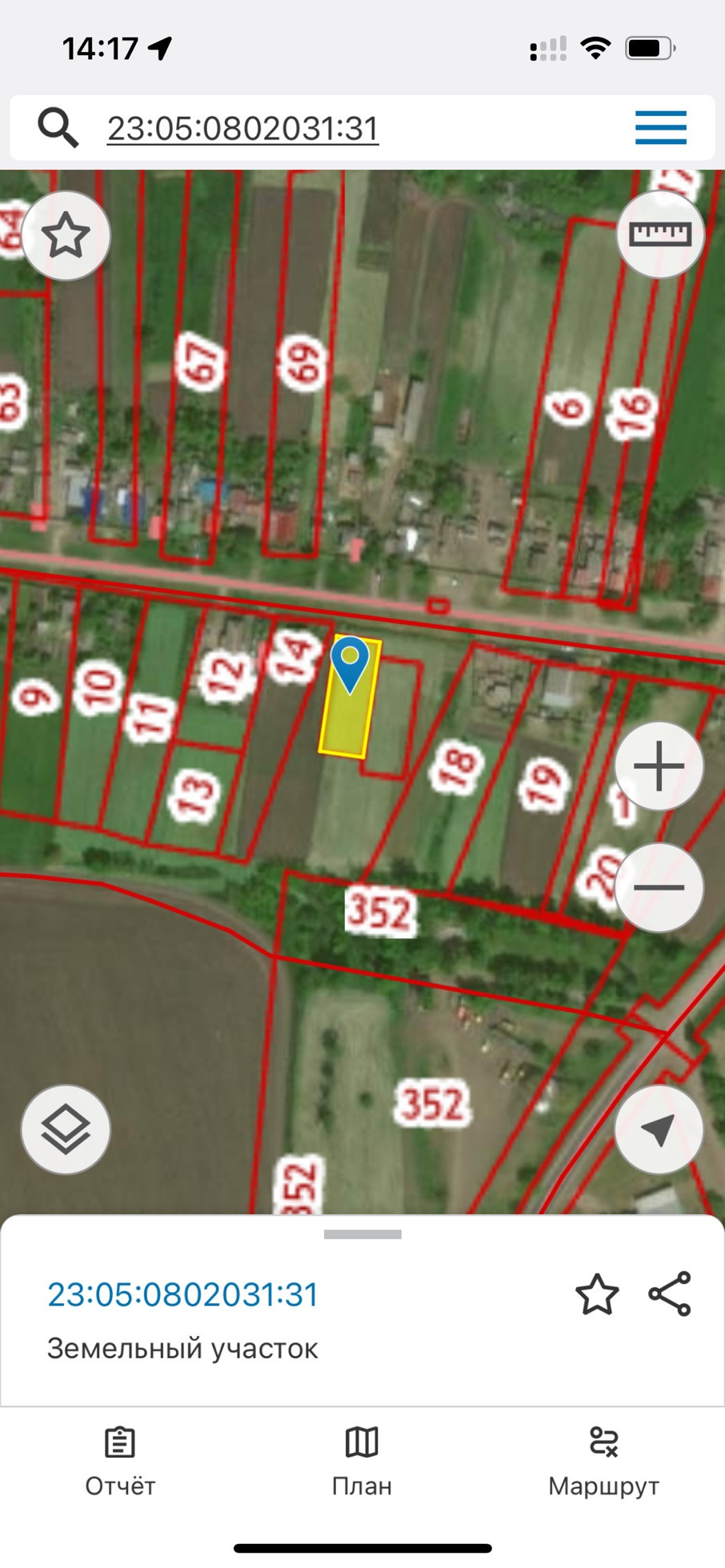The height and width of the screenshot is (1568, 725).
Task: Edit the cadastral number in search field
Action: (242, 129)
